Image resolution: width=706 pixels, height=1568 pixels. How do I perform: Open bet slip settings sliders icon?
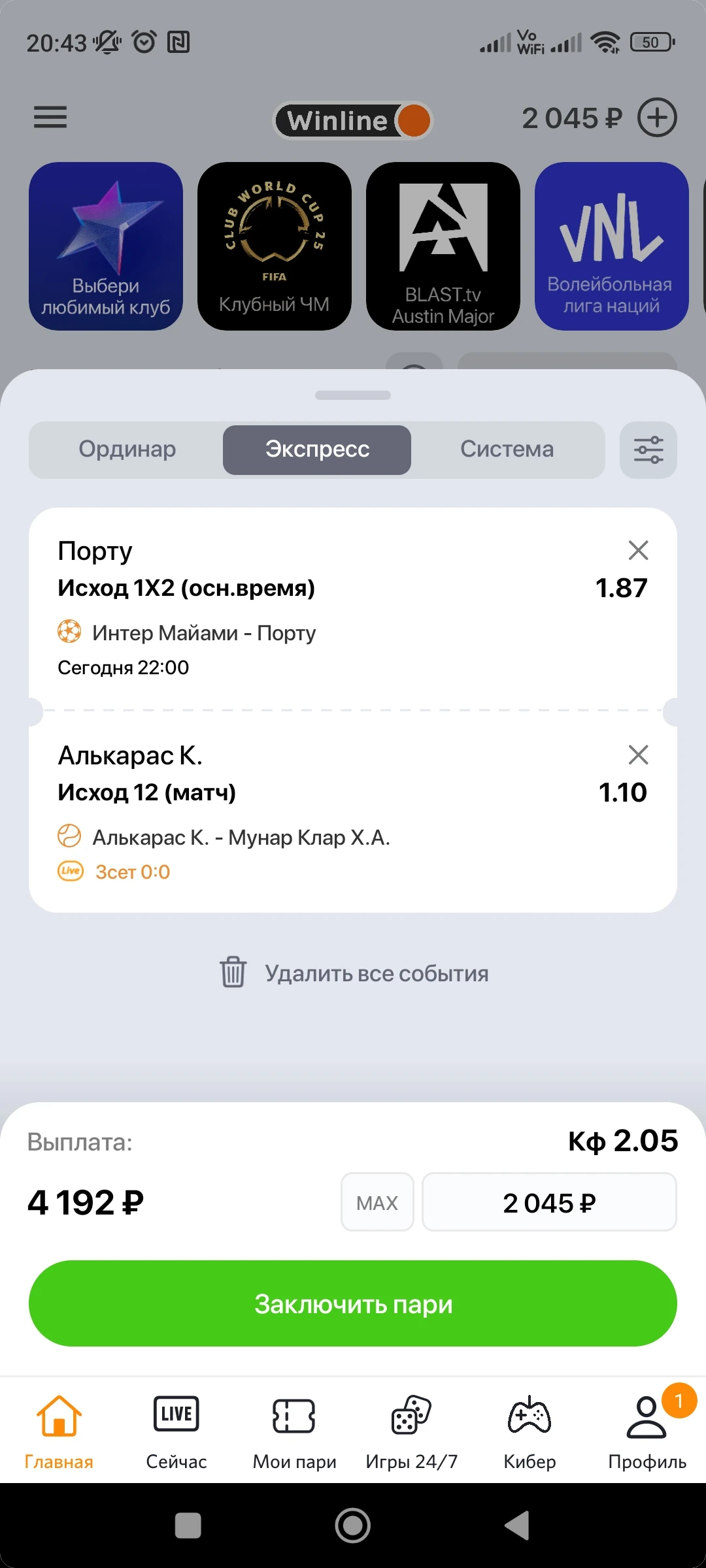pos(648,450)
